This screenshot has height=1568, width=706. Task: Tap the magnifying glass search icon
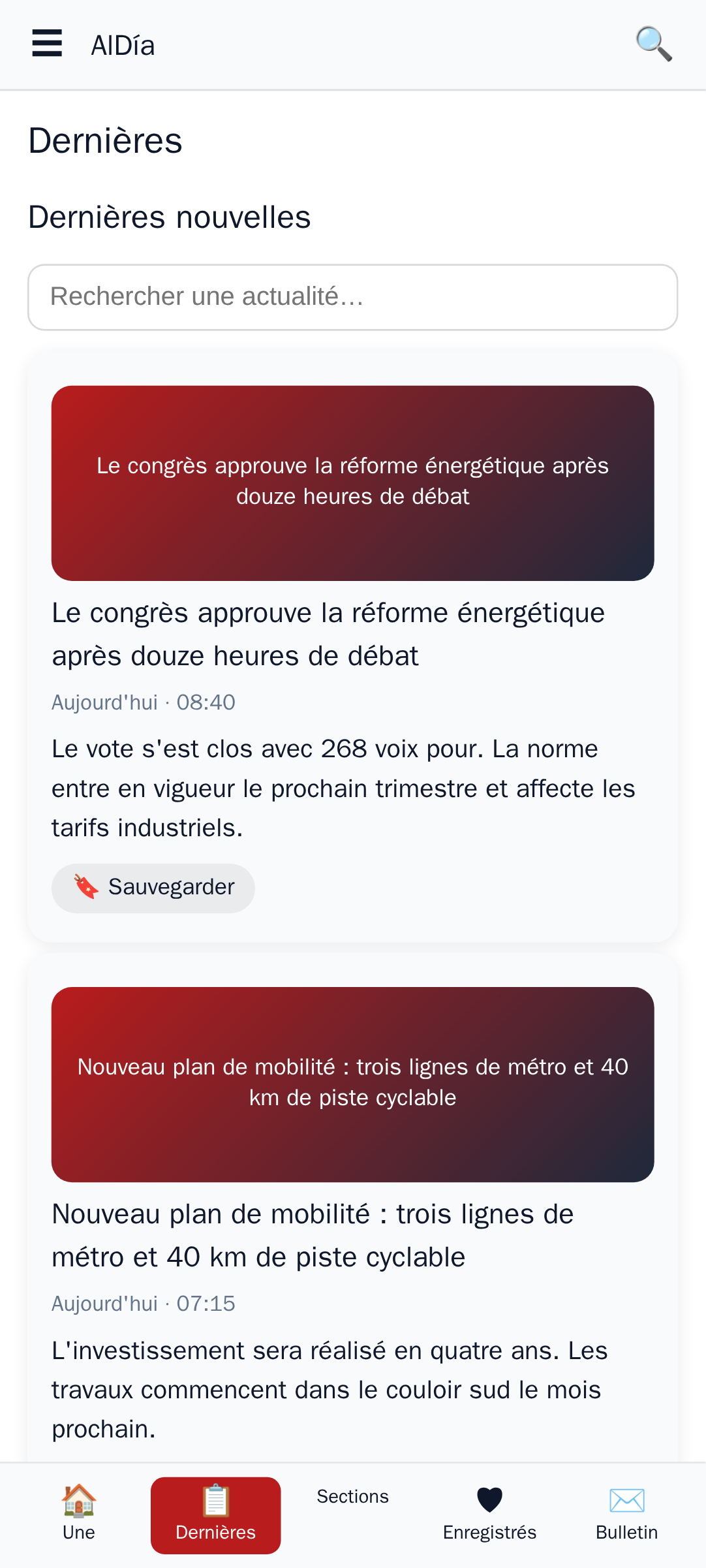(x=654, y=44)
